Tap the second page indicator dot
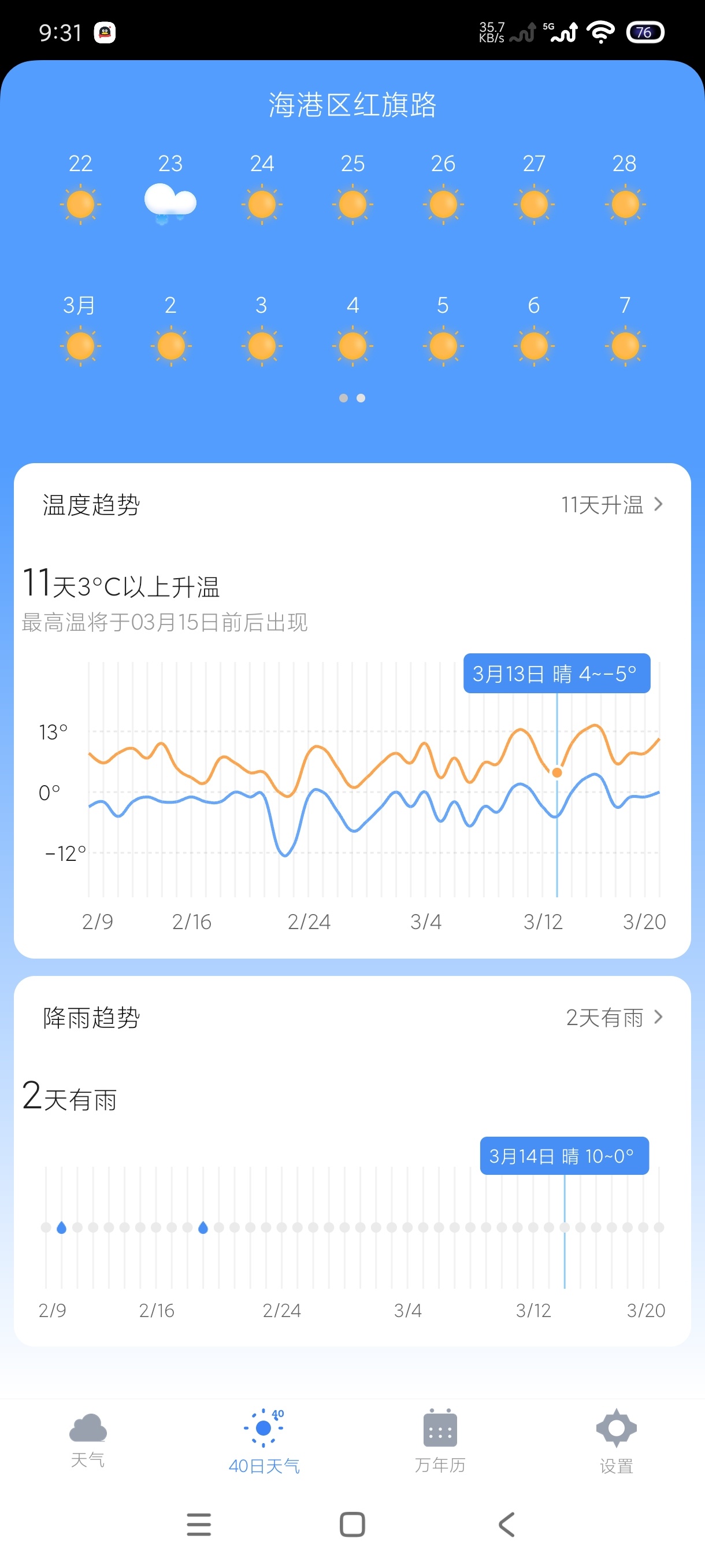The height and width of the screenshot is (1568, 705). tap(361, 399)
